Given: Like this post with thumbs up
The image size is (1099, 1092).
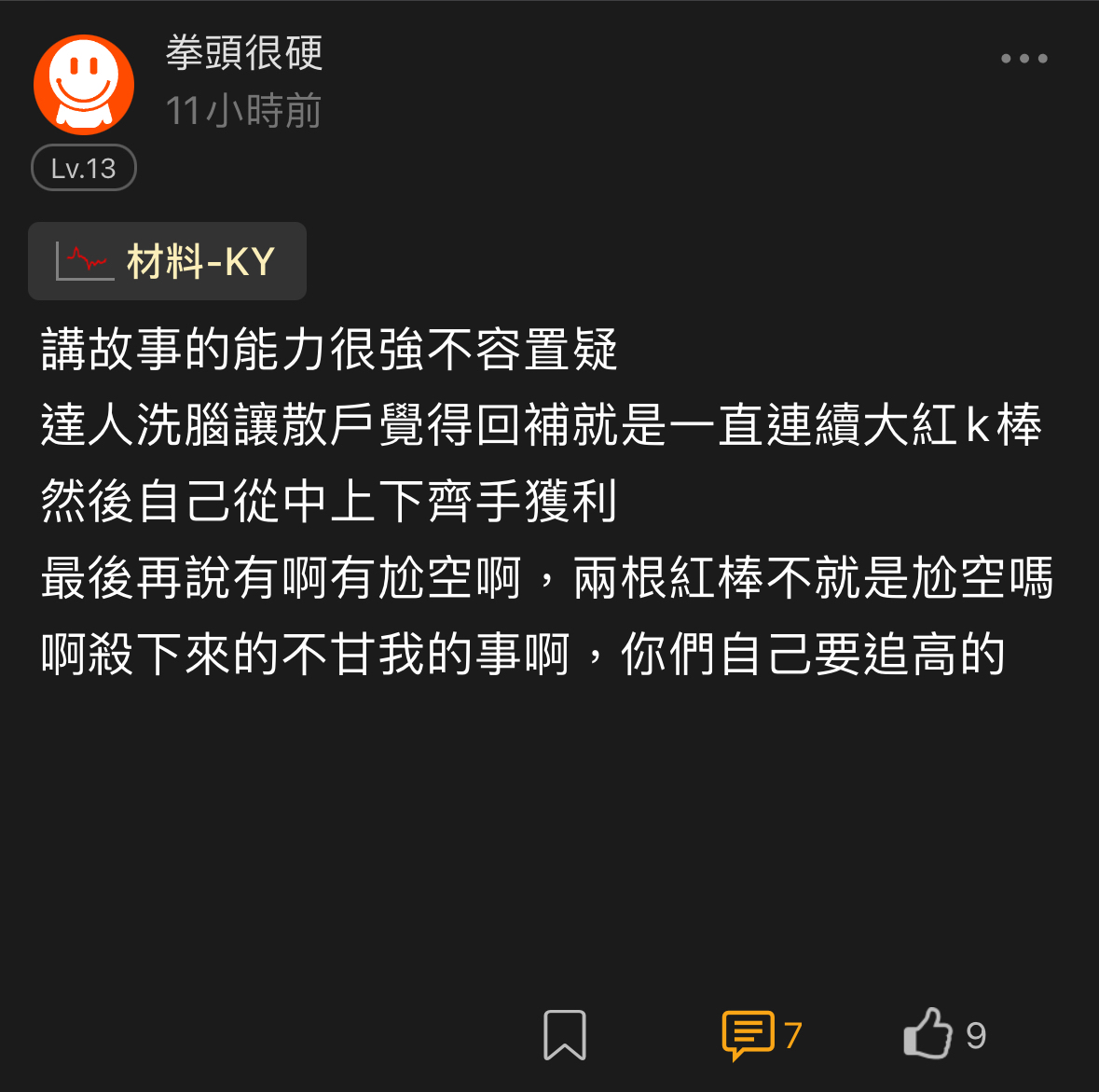Looking at the screenshot, I should coord(928,1033).
